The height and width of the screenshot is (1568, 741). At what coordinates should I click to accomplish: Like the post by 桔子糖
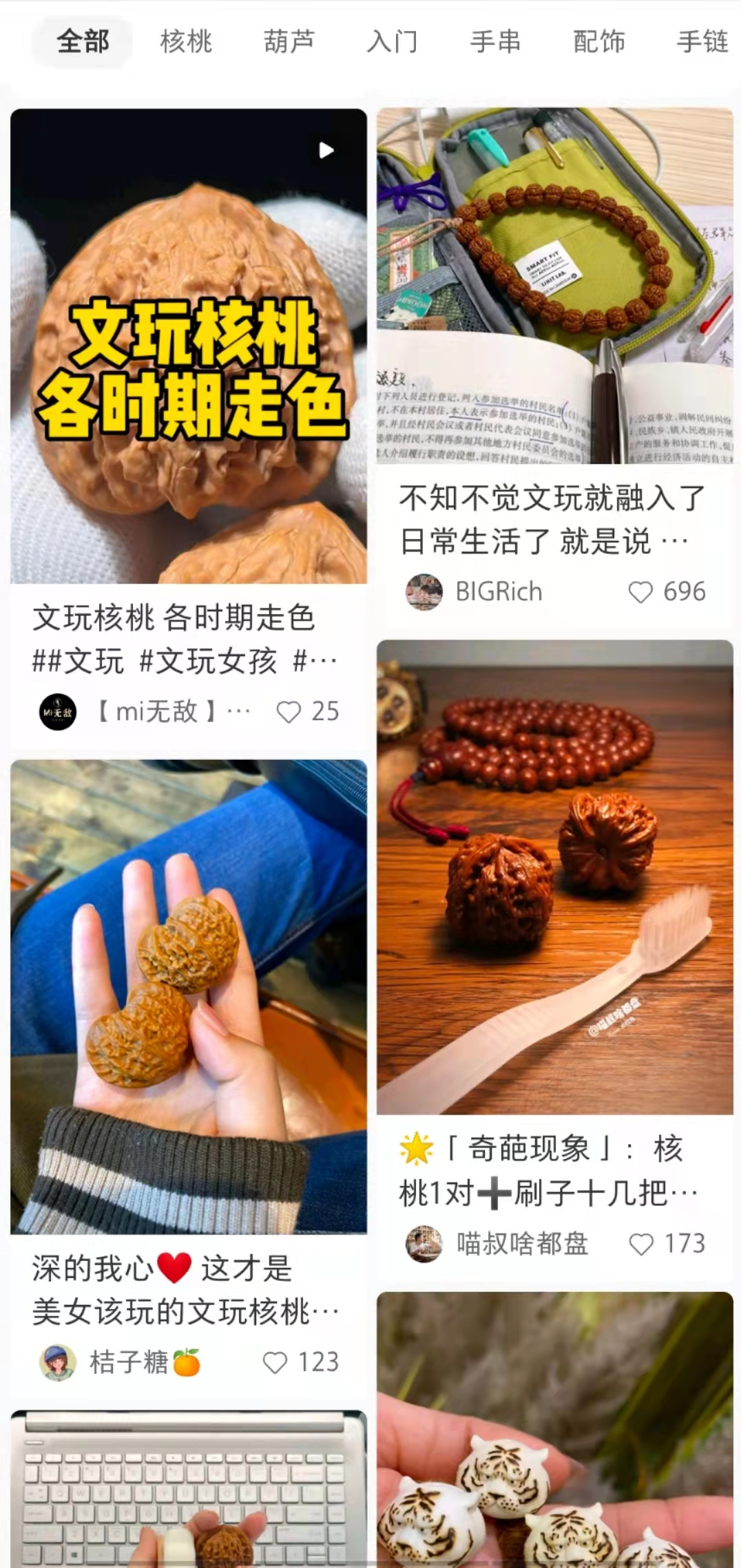click(x=275, y=1362)
